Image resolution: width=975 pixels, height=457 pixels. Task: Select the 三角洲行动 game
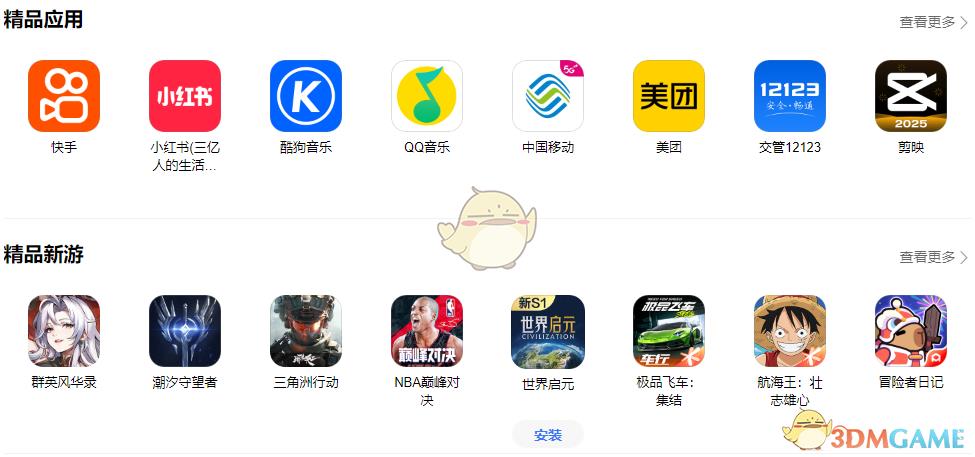coord(306,331)
